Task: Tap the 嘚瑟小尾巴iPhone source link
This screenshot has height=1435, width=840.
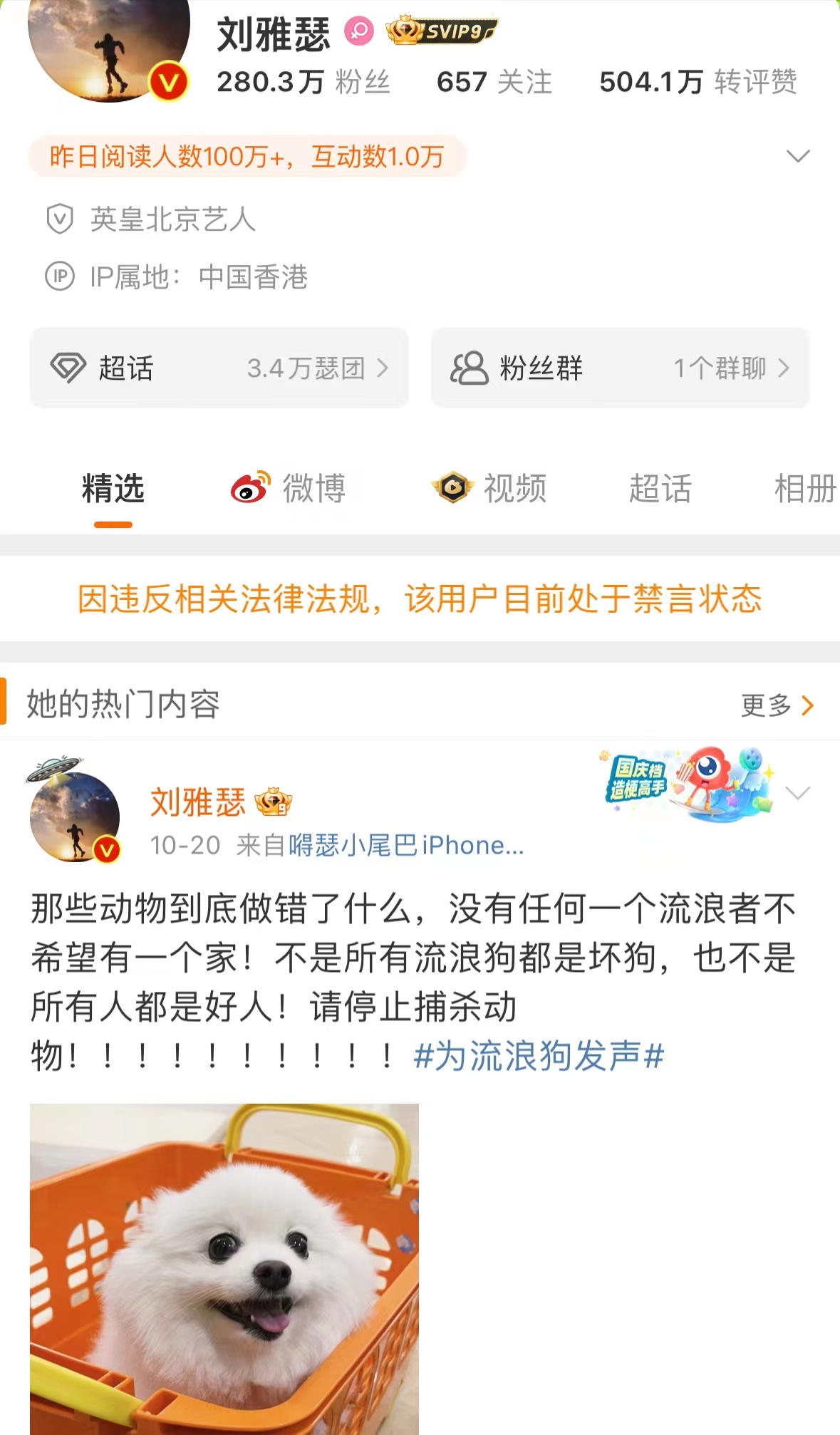Action: tap(406, 846)
